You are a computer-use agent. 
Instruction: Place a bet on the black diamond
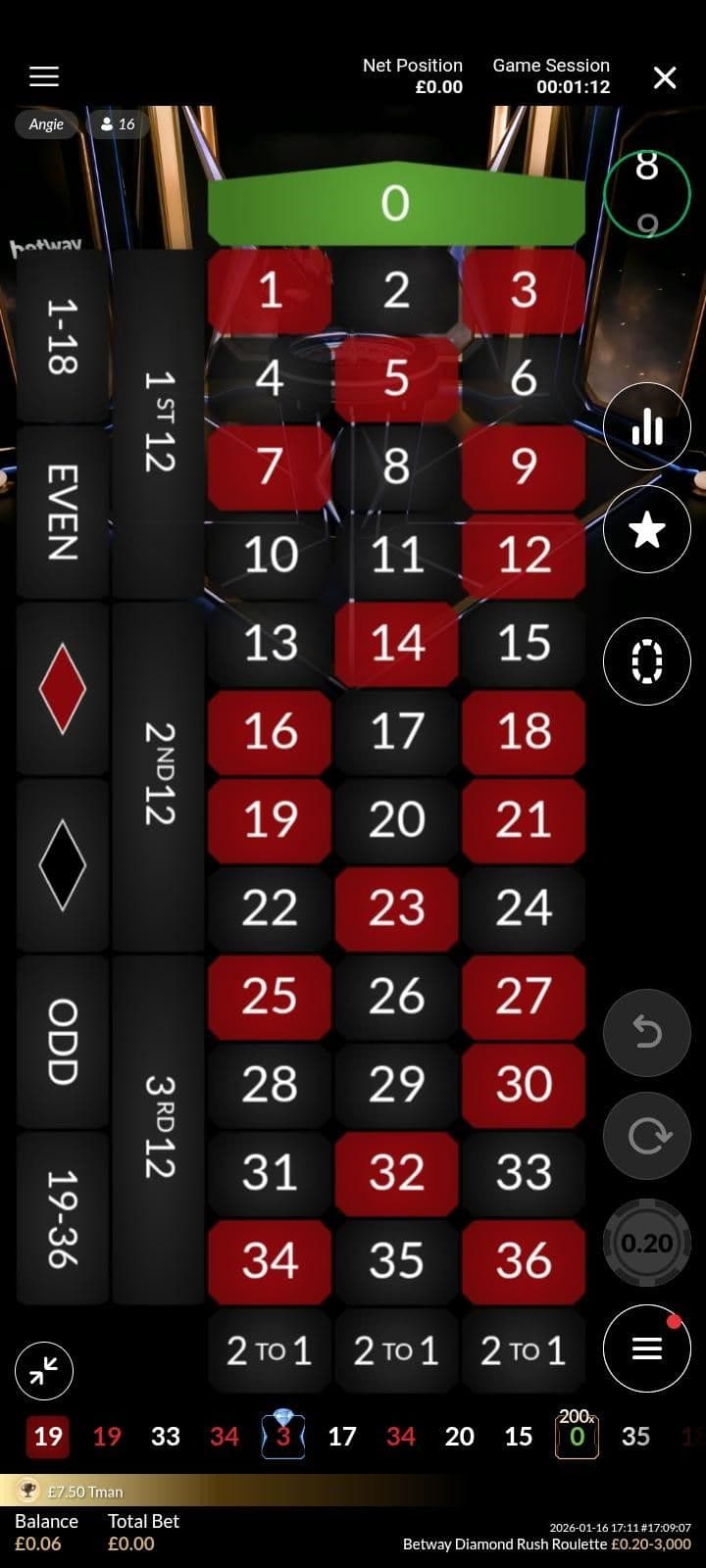click(62, 862)
